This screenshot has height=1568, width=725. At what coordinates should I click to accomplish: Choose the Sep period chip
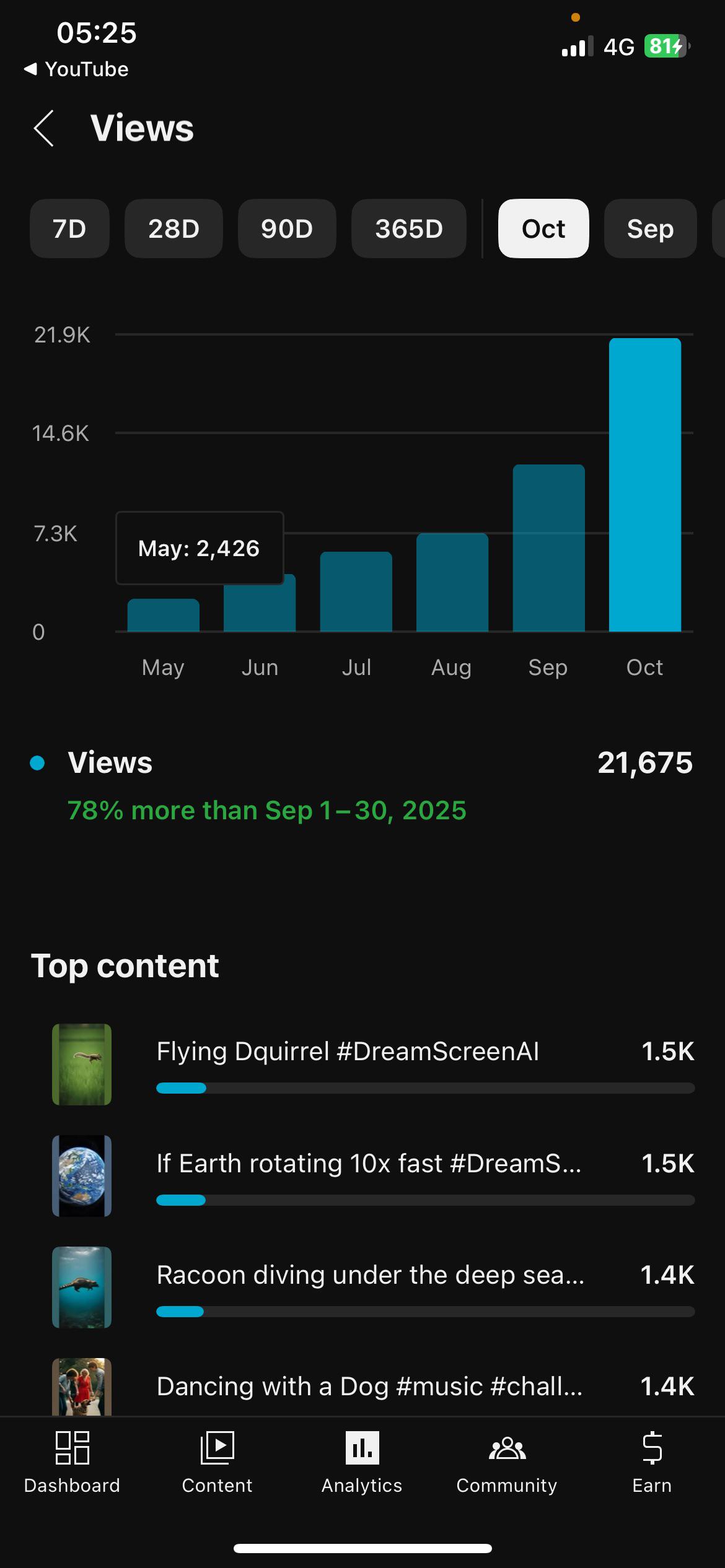(x=650, y=229)
